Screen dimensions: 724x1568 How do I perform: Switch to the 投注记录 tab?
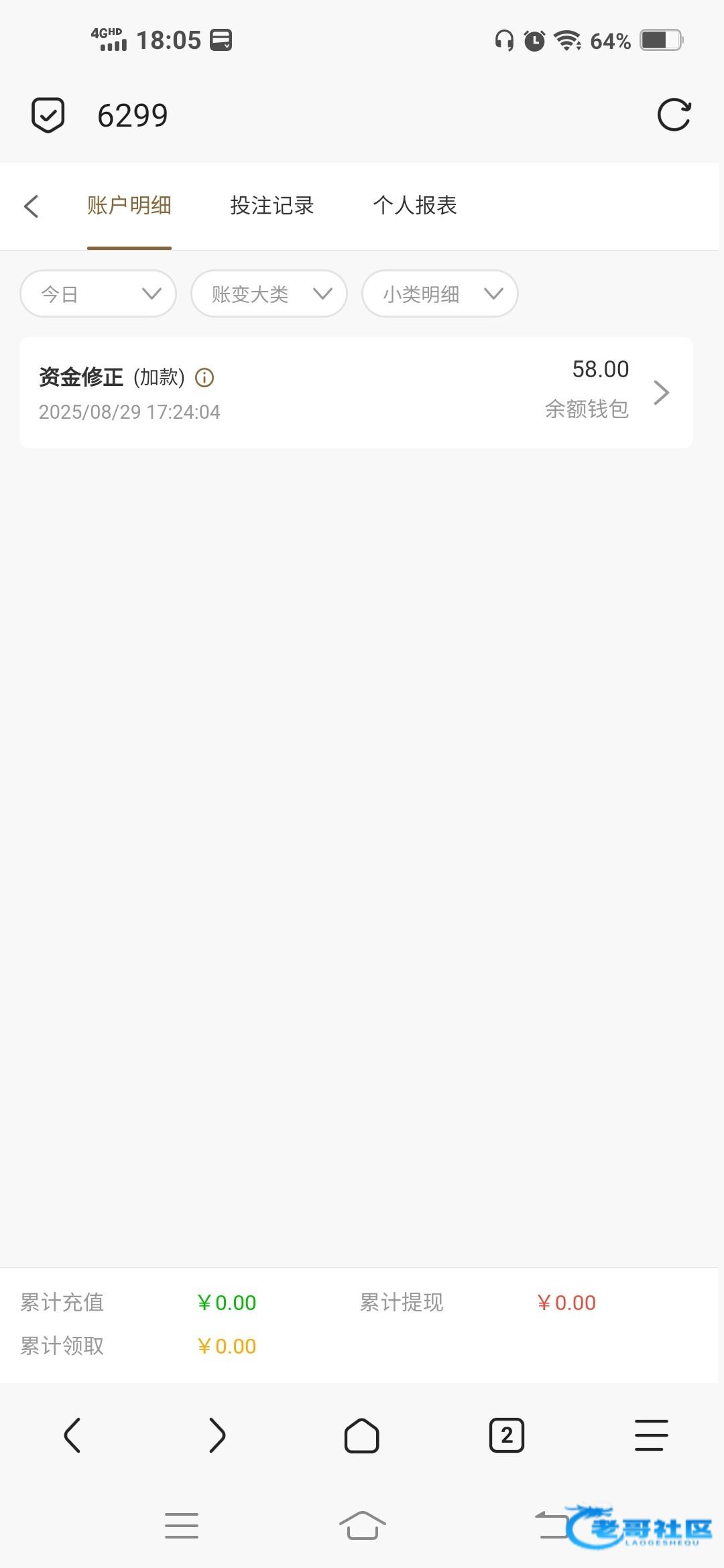[272, 206]
